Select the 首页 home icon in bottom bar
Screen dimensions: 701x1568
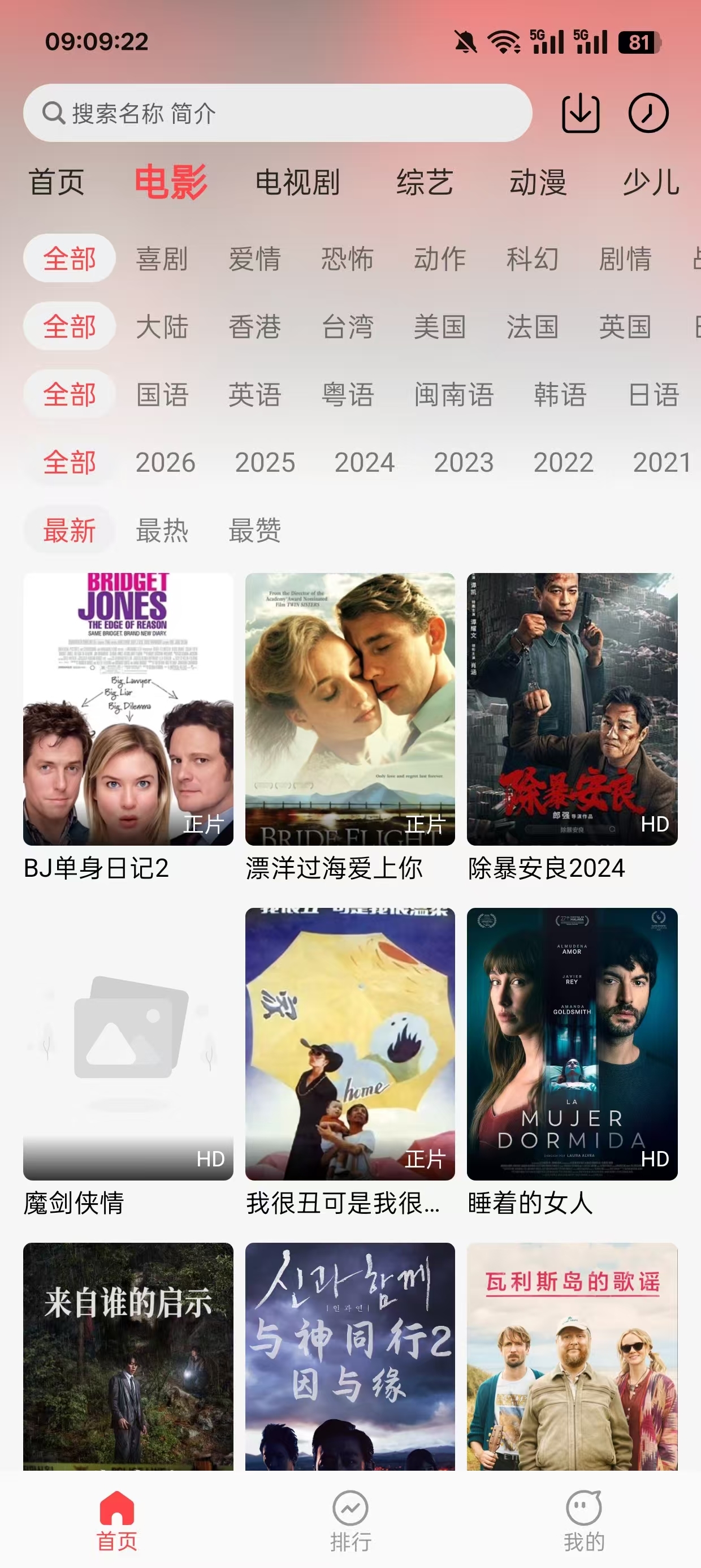pyautogui.click(x=117, y=1509)
